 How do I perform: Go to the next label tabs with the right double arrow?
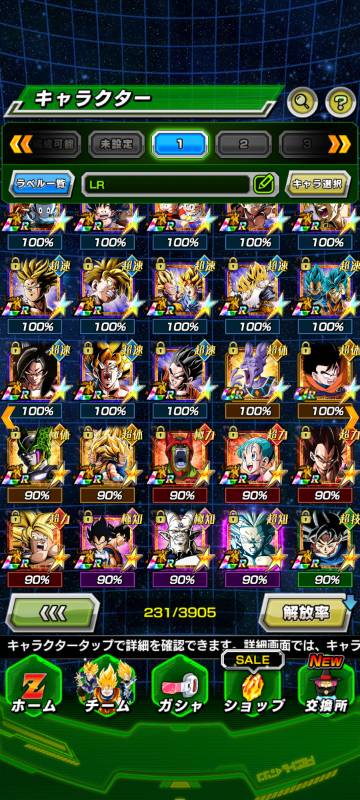[339, 144]
